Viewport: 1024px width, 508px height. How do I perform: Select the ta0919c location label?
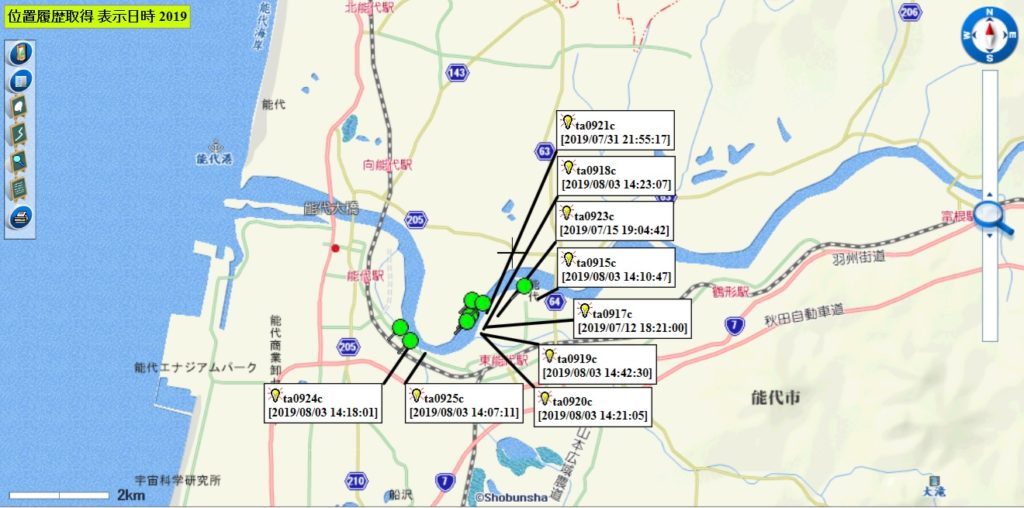pos(597,365)
